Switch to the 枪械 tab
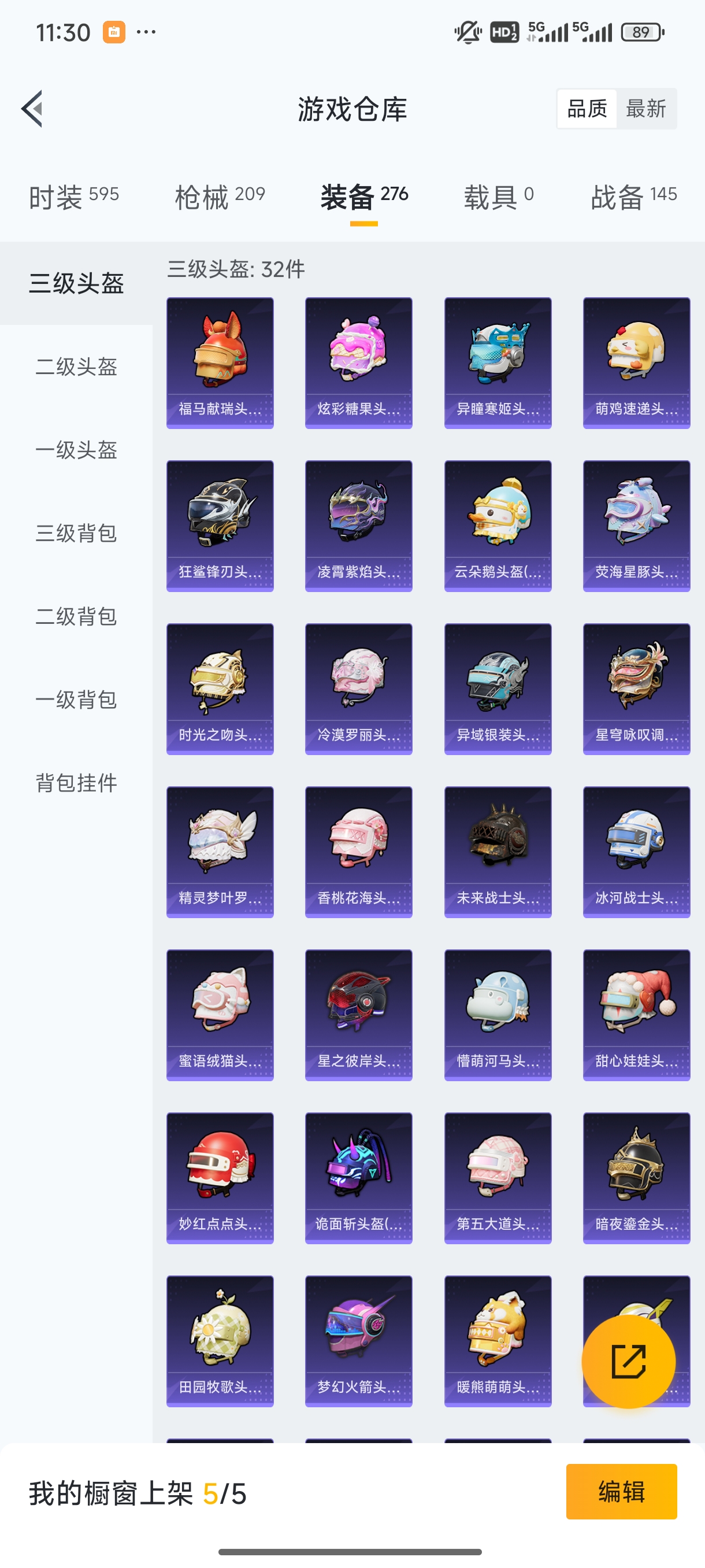The width and height of the screenshot is (705, 1568). pos(220,197)
